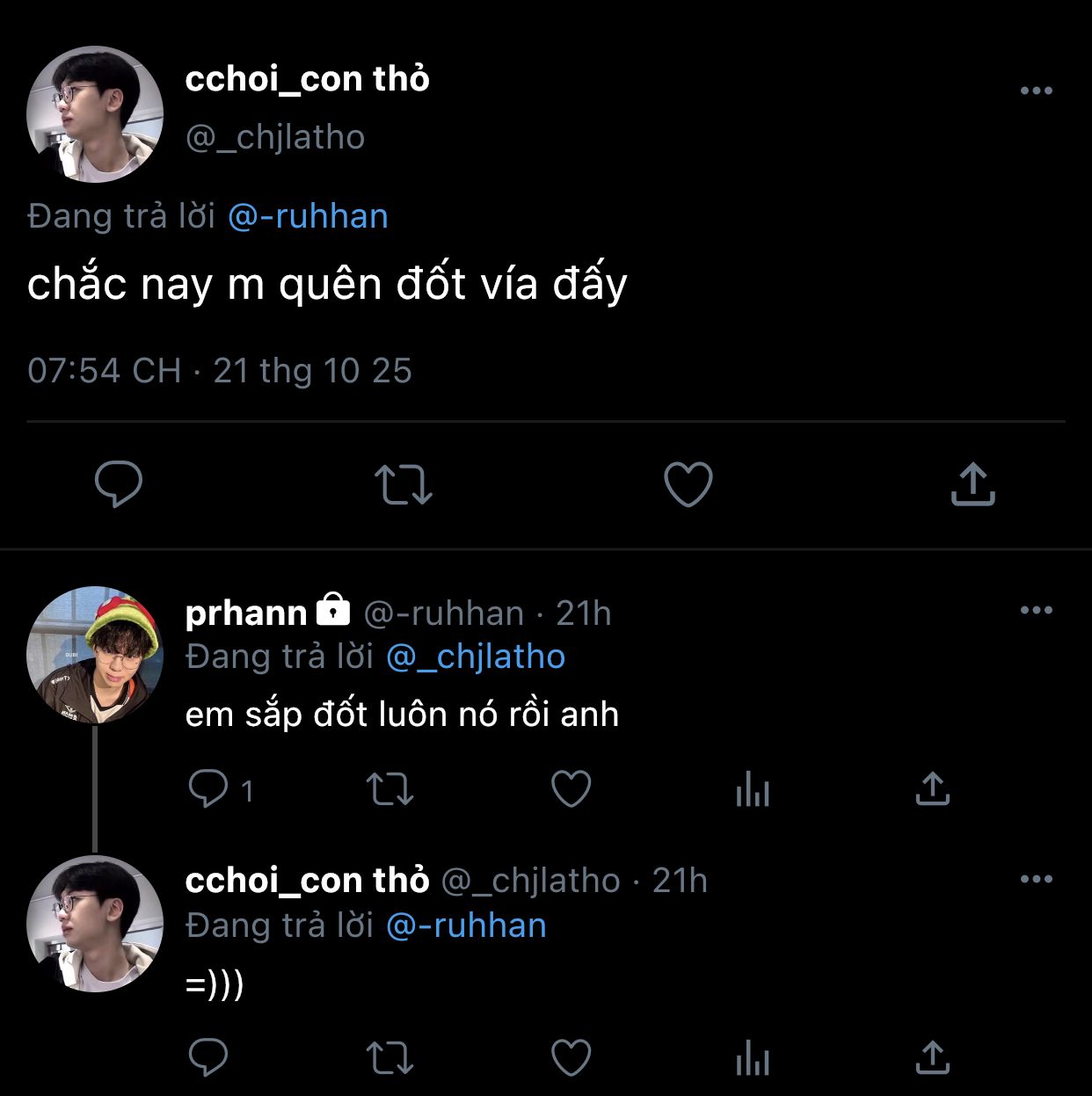Like prhann's reply

point(571,788)
